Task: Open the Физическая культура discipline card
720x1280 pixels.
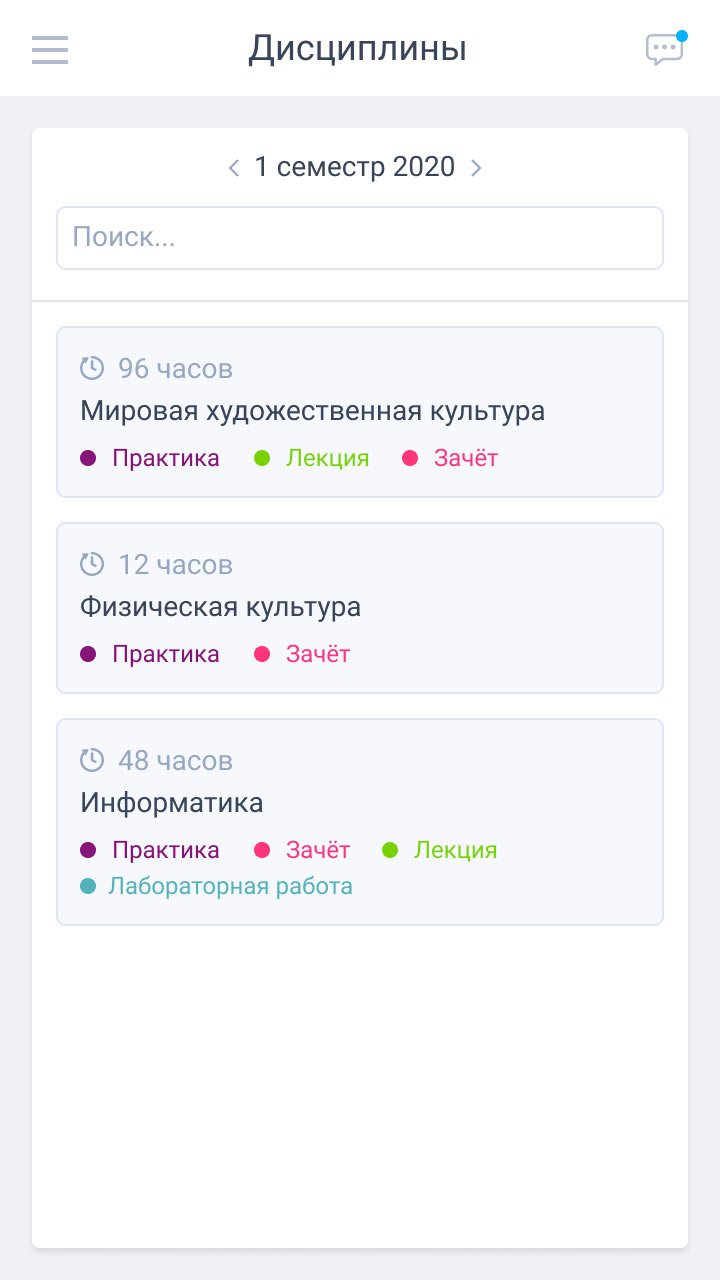Action: [x=360, y=607]
